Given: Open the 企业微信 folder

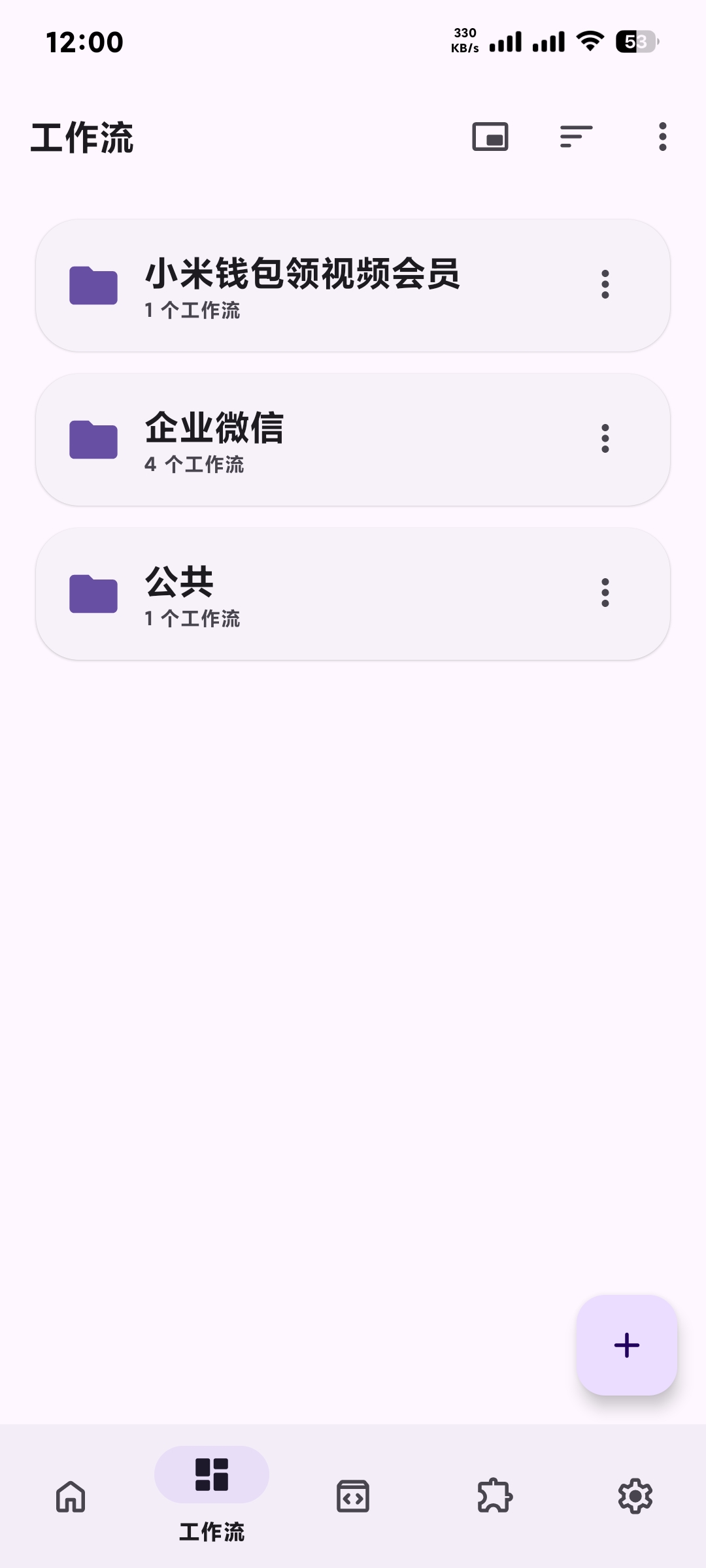Looking at the screenshot, I should pyautogui.click(x=302, y=440).
